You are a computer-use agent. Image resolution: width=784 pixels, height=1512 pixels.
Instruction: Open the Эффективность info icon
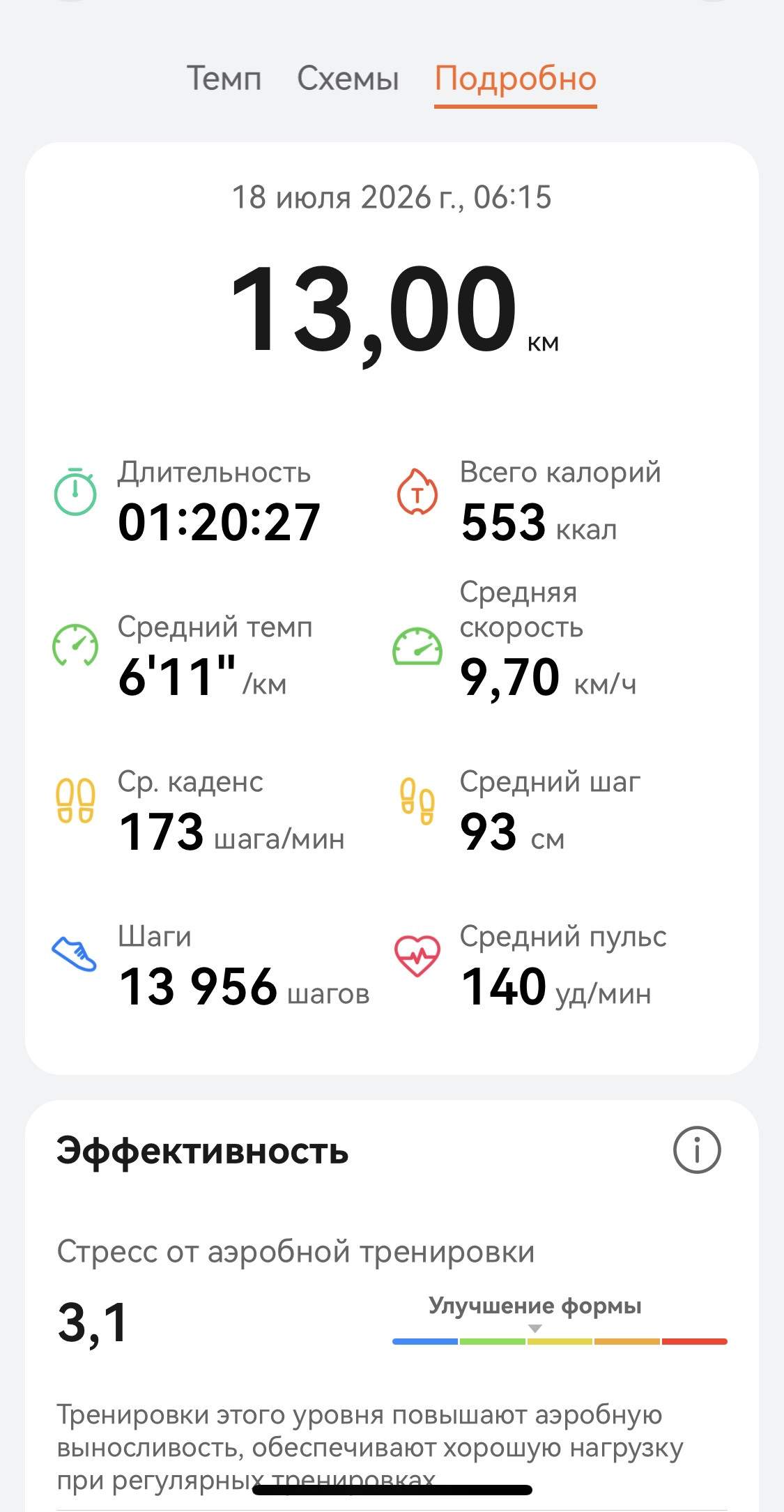click(697, 1150)
